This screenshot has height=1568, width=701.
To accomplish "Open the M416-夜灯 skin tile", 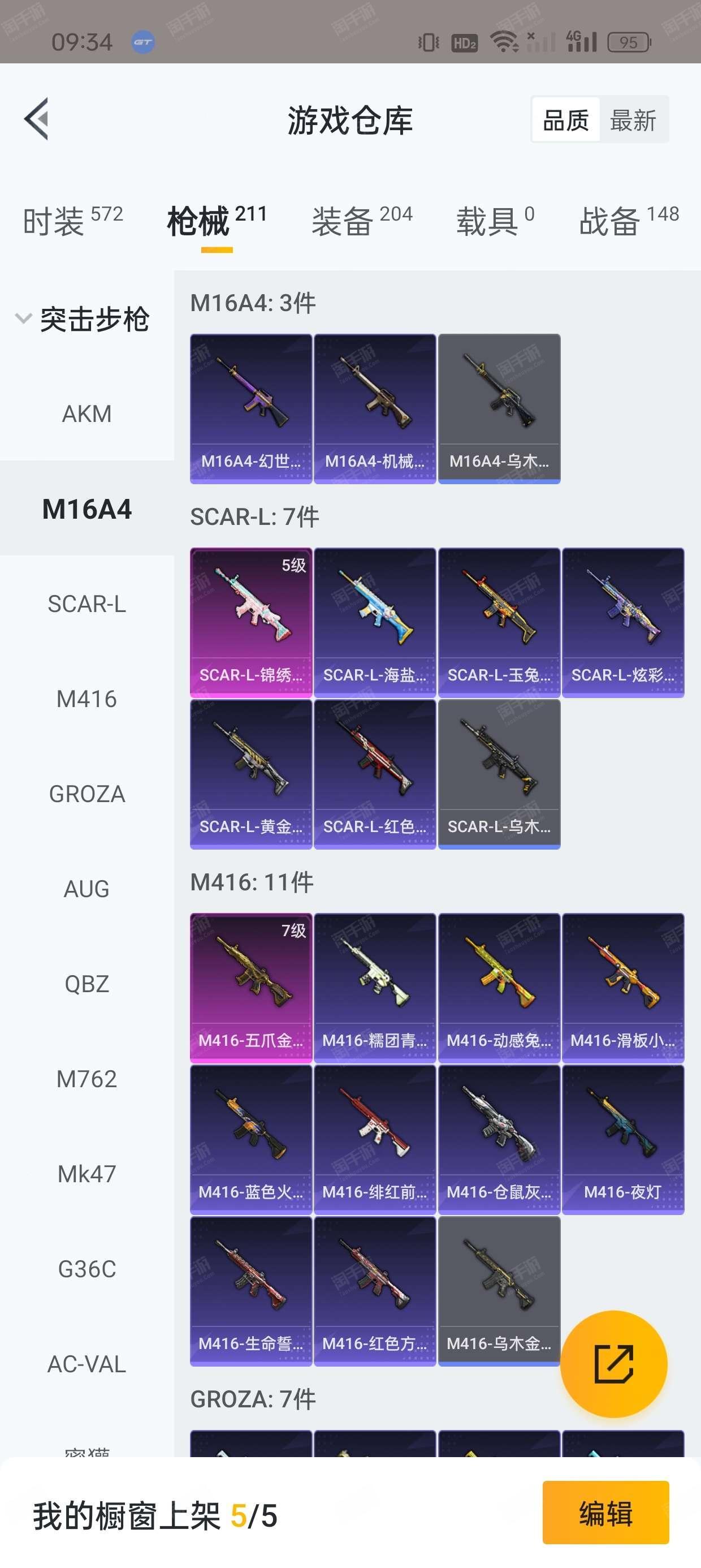I will click(x=623, y=1139).
